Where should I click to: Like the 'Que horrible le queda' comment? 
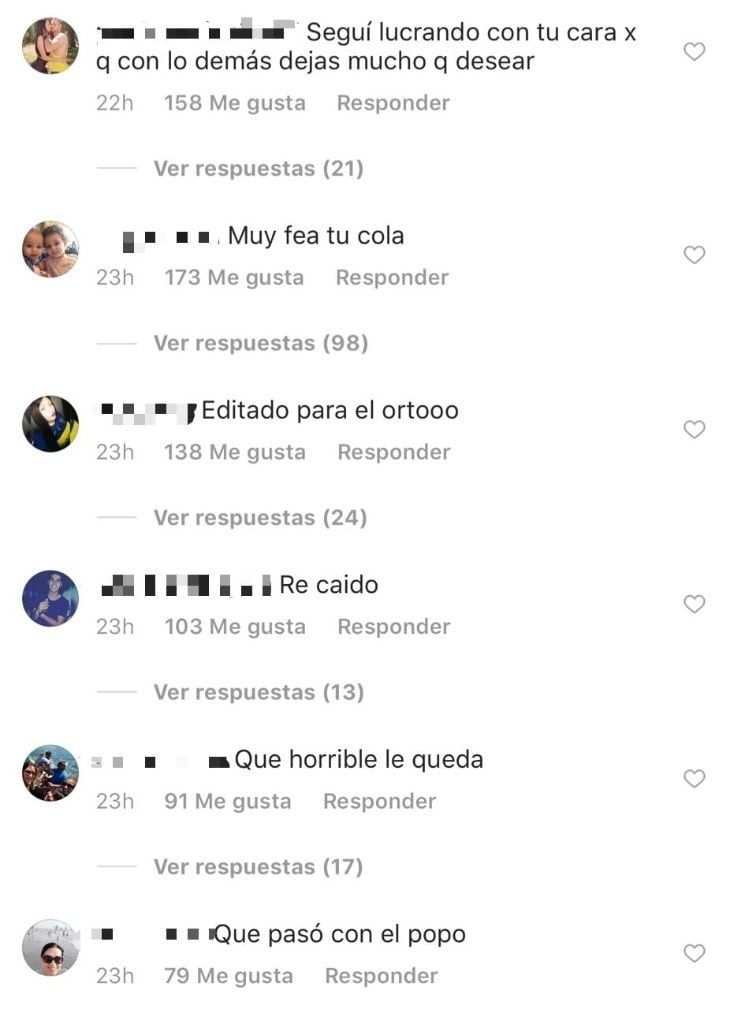click(694, 778)
